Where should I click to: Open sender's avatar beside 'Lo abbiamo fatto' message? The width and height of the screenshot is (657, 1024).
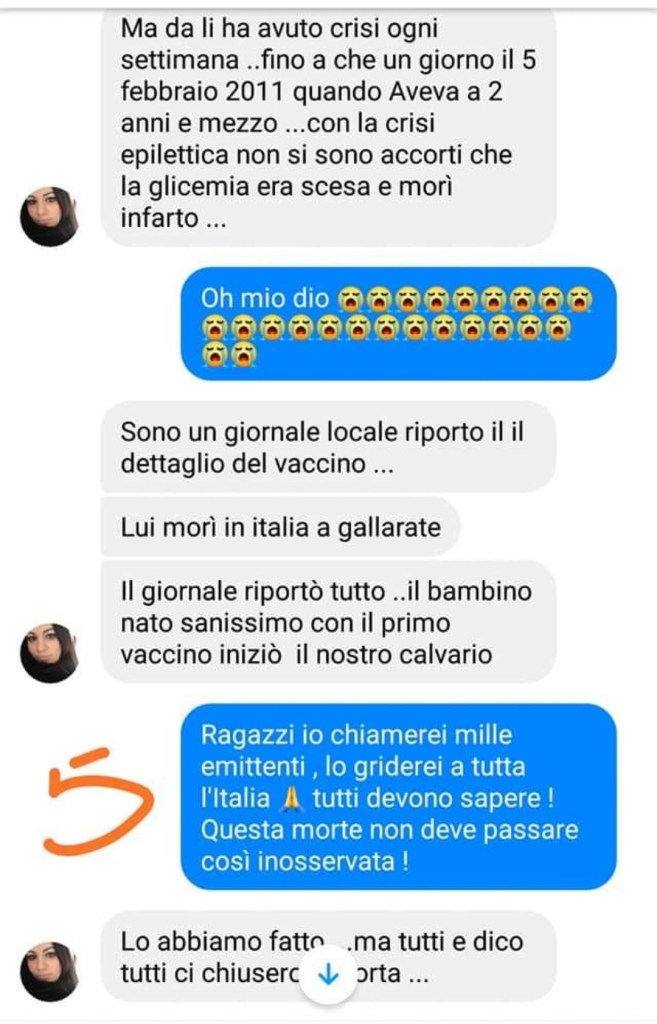pos(50,970)
